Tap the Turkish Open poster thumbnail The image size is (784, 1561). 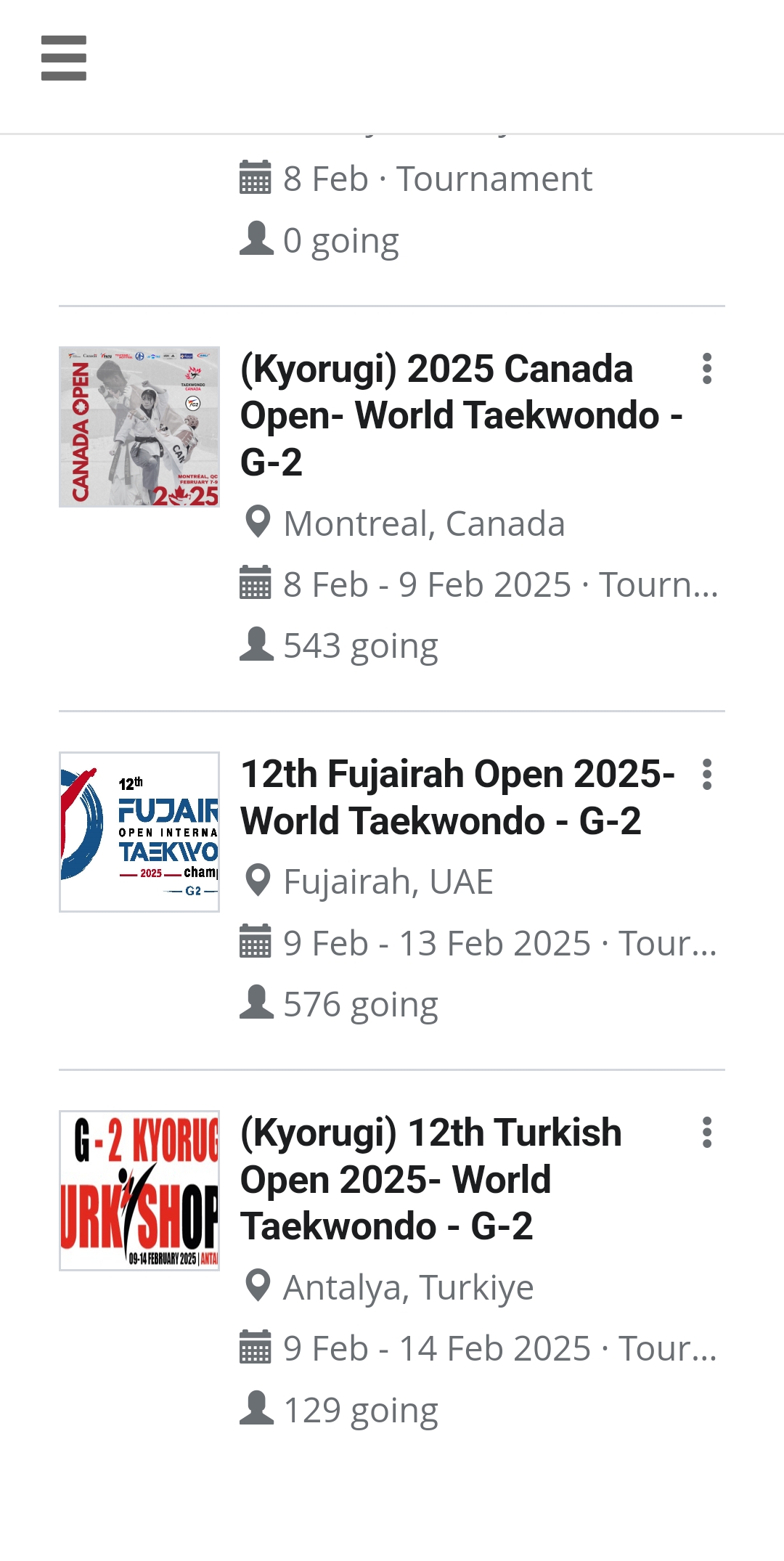139,1191
